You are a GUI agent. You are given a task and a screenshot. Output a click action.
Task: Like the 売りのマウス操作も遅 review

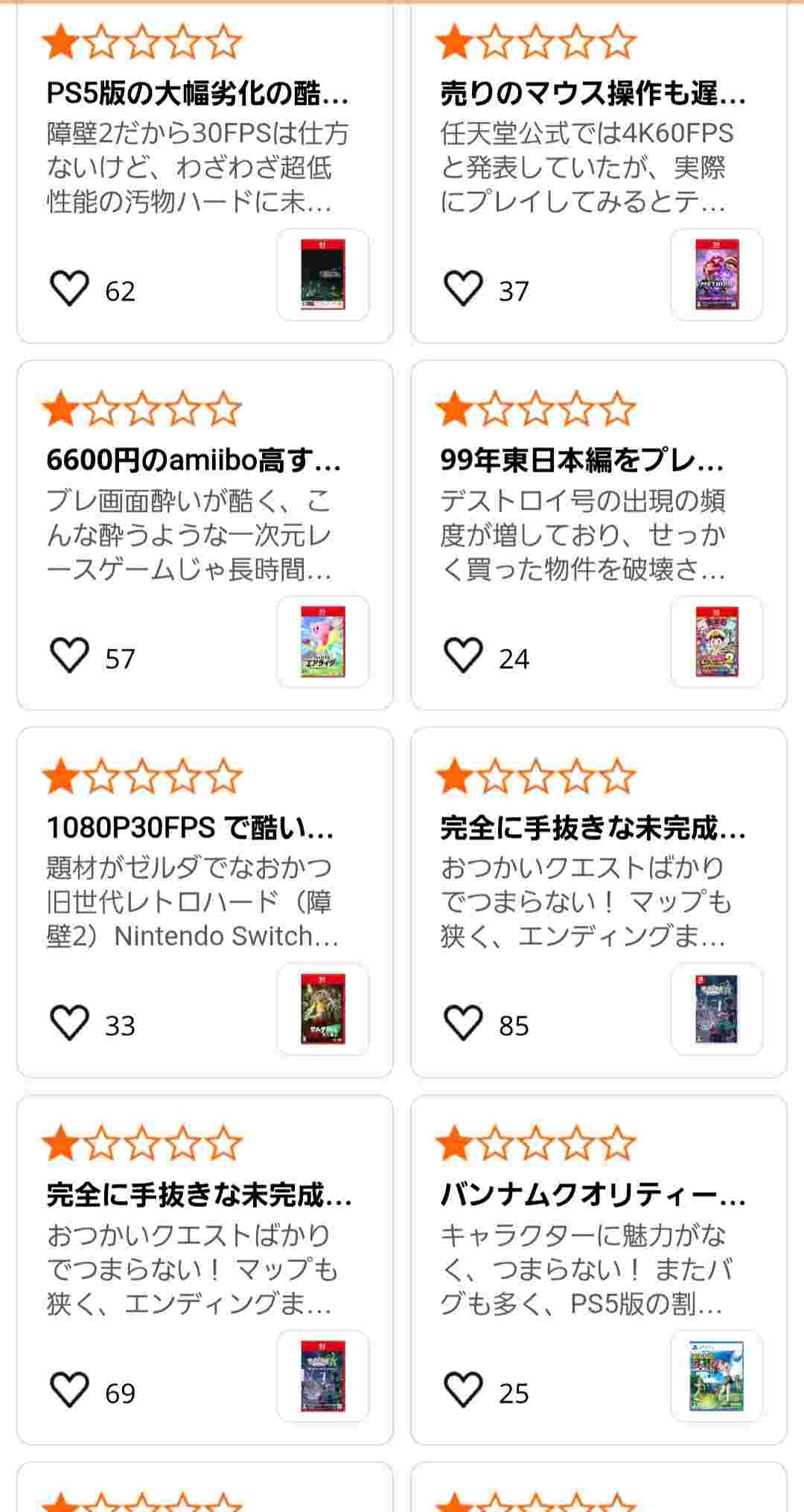[x=463, y=289]
